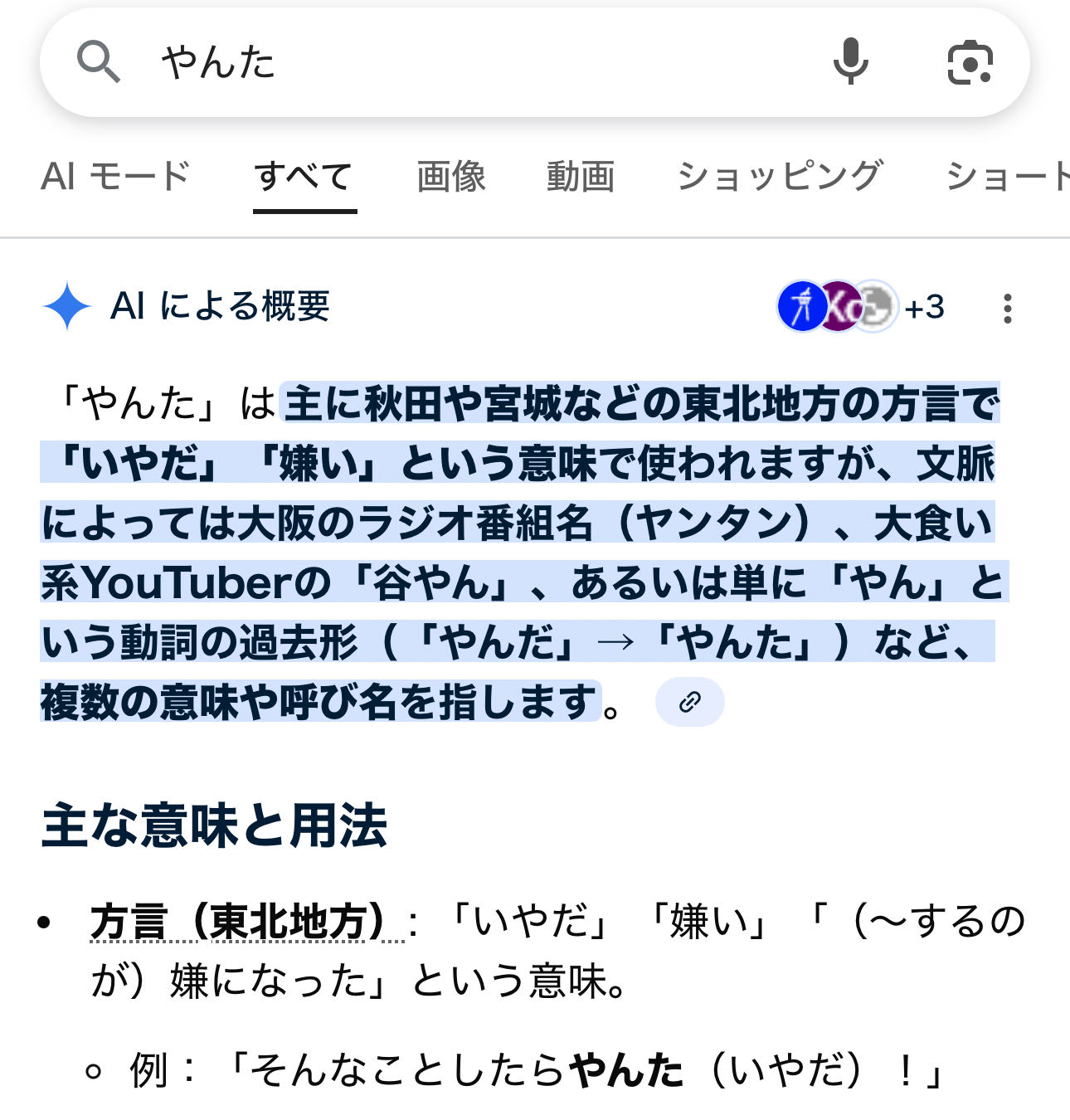The width and height of the screenshot is (1070, 1120).
Task: Open the AI overview overflow menu
Action: 1007,309
